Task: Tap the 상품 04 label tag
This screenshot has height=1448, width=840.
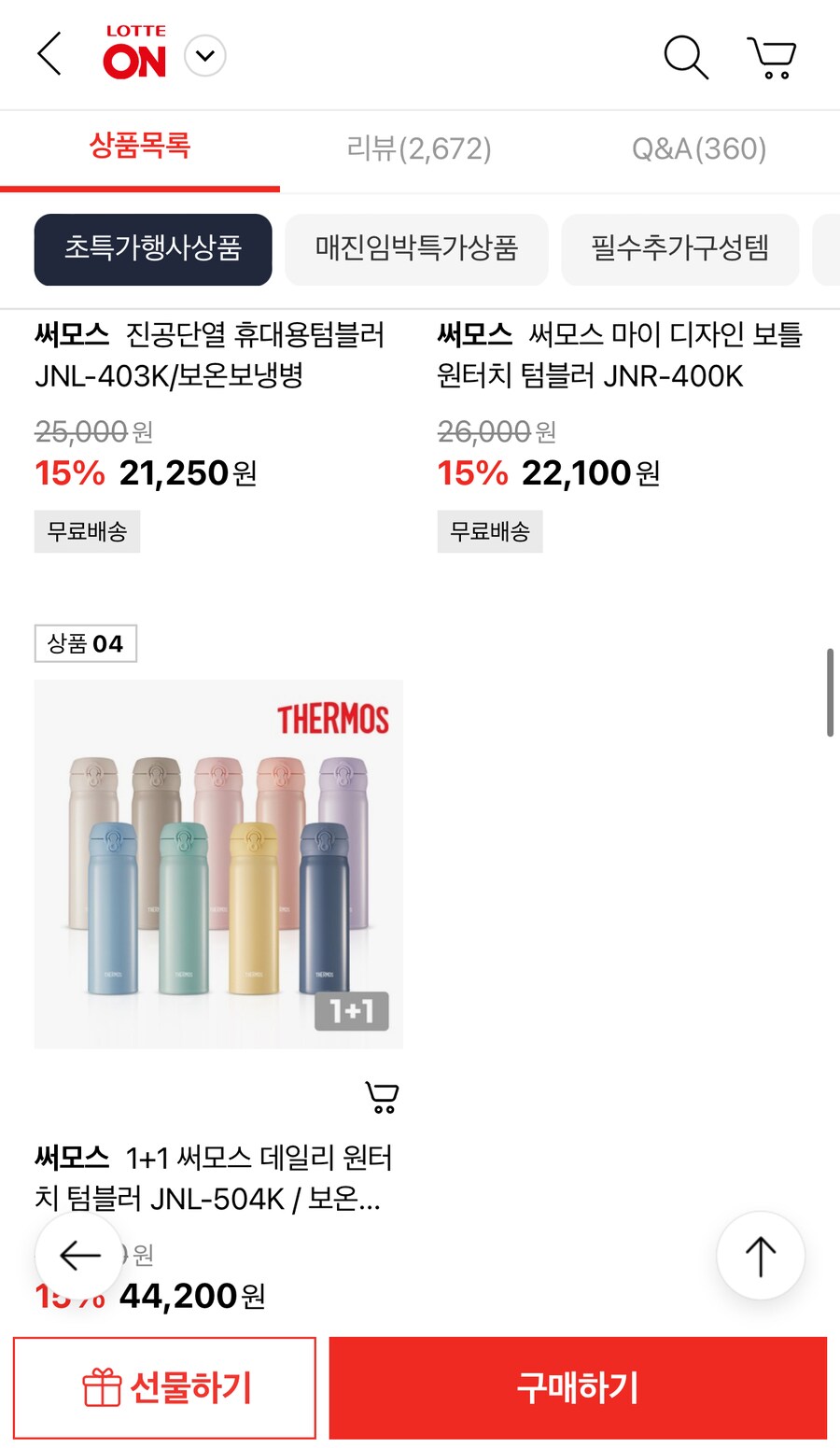Action: click(85, 643)
